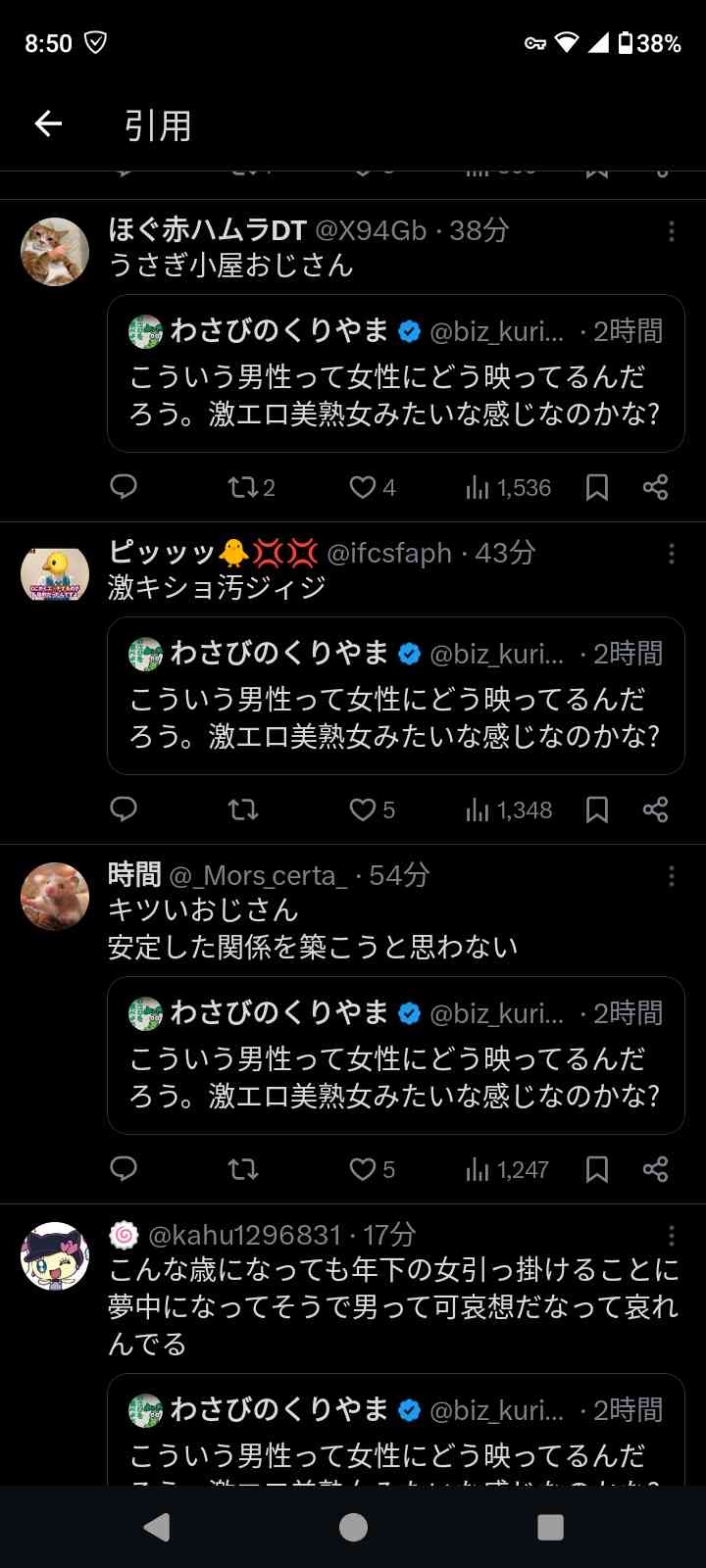This screenshot has height=1568, width=706.
Task: Reply to 時間's キツいおじさん post
Action: (x=124, y=1169)
